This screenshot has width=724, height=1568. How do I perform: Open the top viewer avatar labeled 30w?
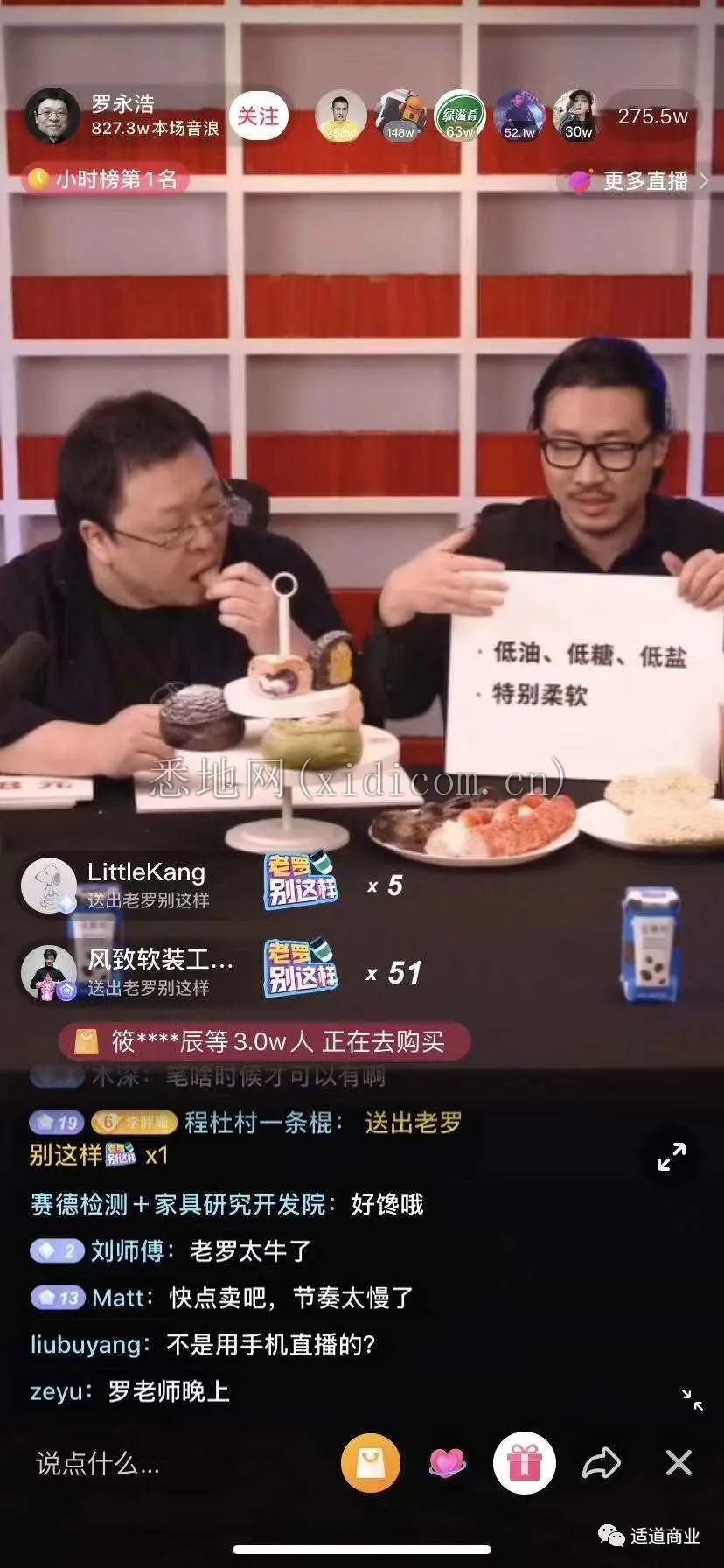point(578,115)
